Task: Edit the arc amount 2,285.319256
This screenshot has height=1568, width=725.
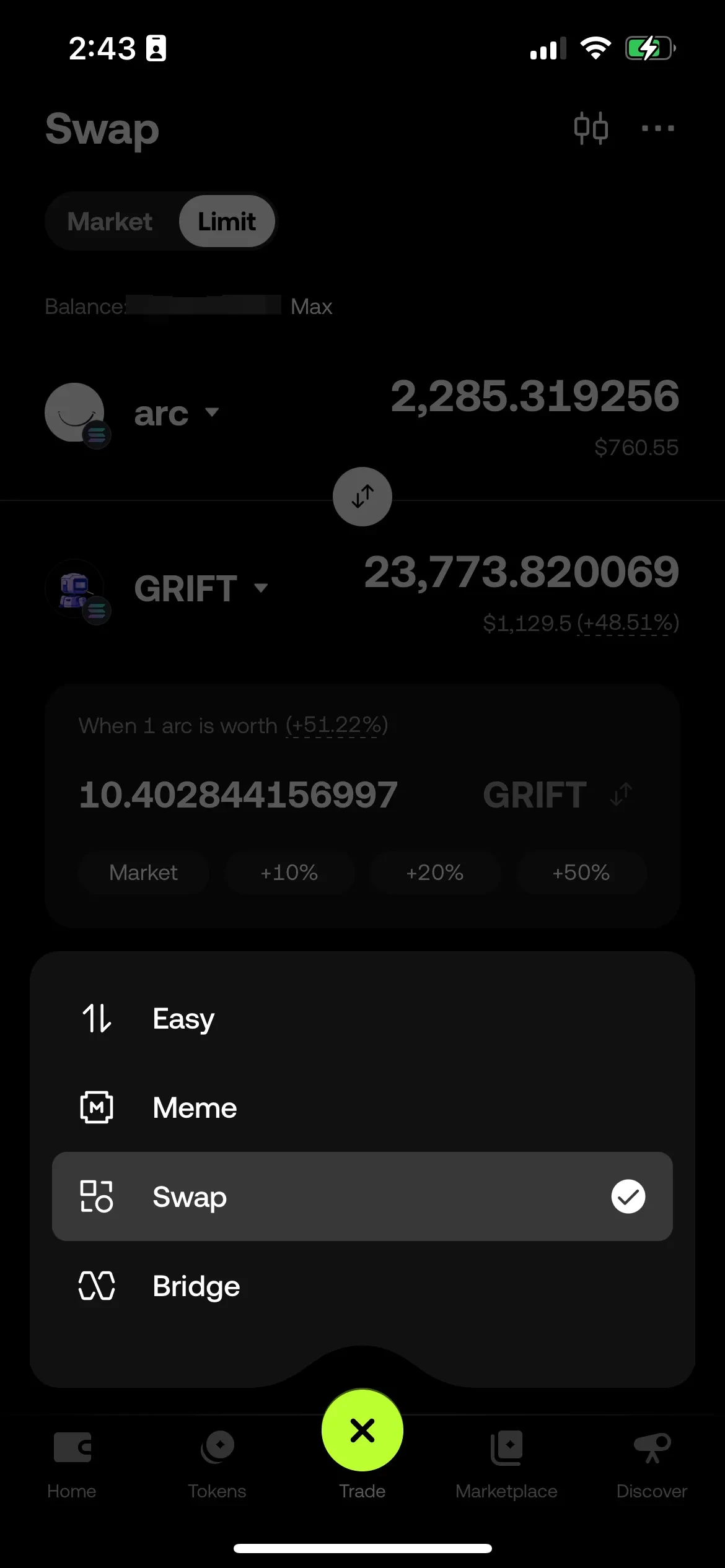Action: pos(535,396)
